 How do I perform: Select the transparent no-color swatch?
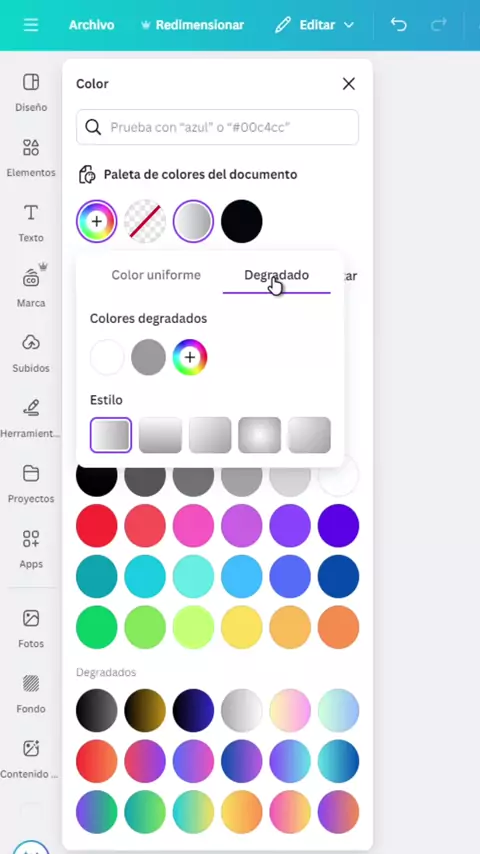point(145,221)
